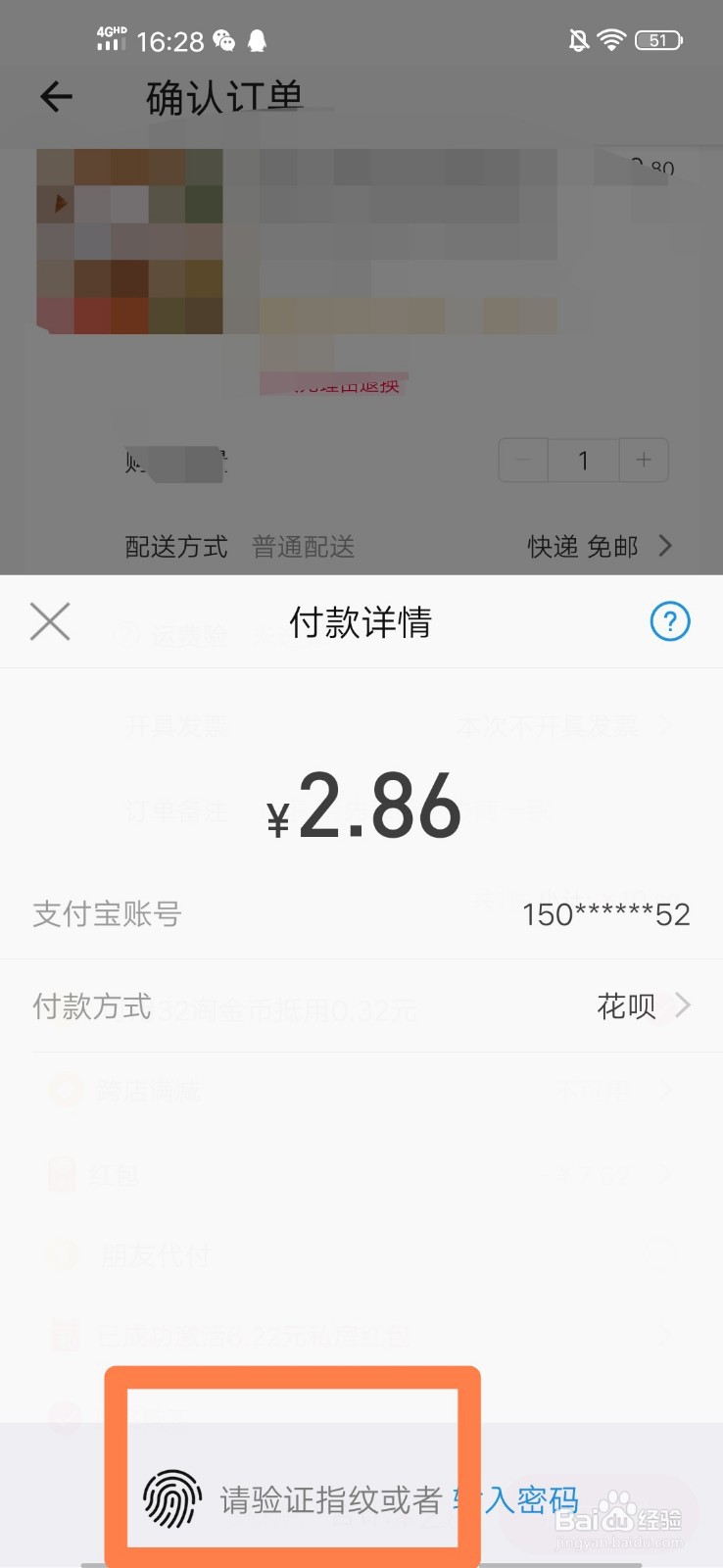Tap the back arrow on 确认订单 page
The height and width of the screenshot is (1568, 723).
pyautogui.click(x=56, y=97)
